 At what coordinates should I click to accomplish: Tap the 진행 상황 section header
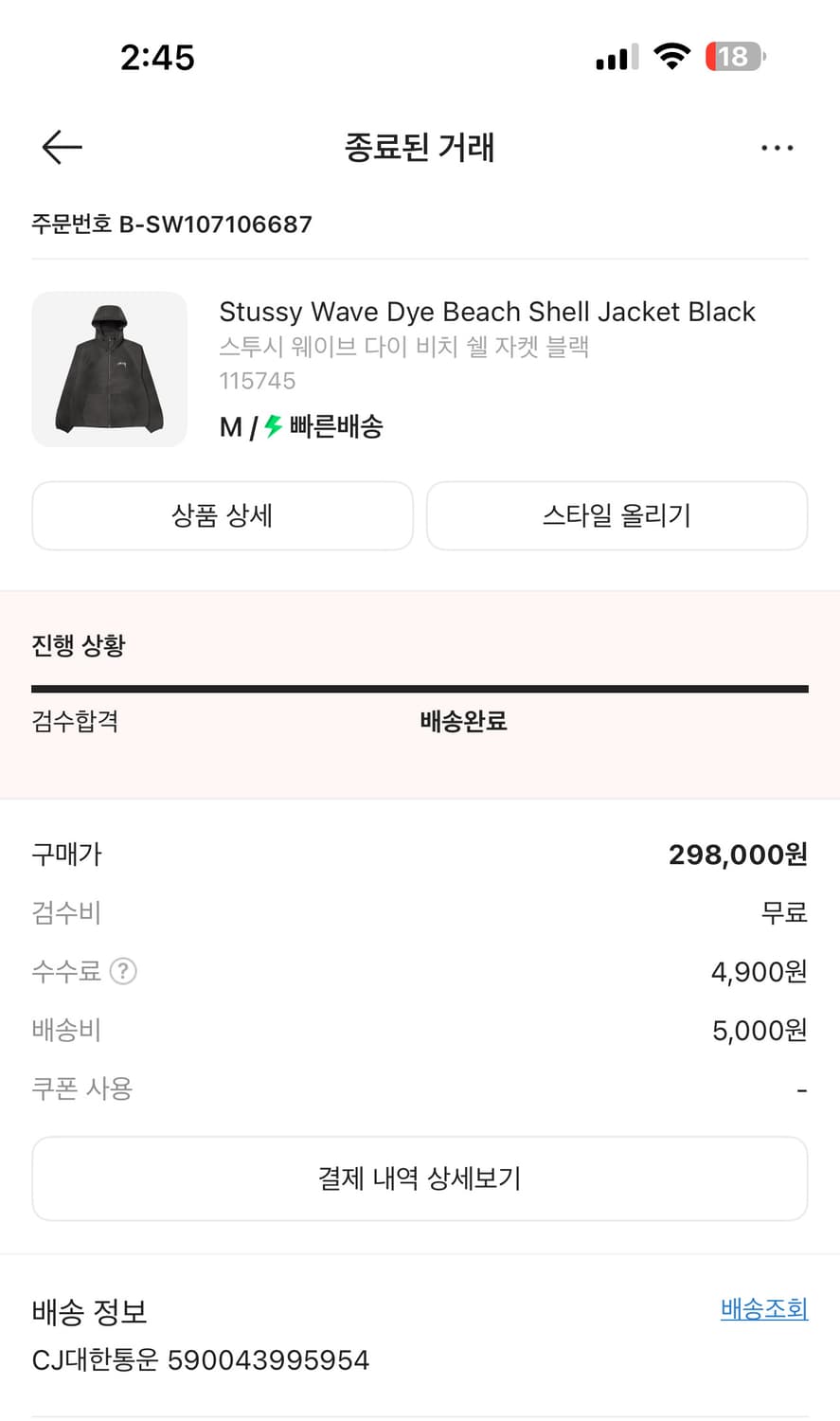tap(77, 644)
